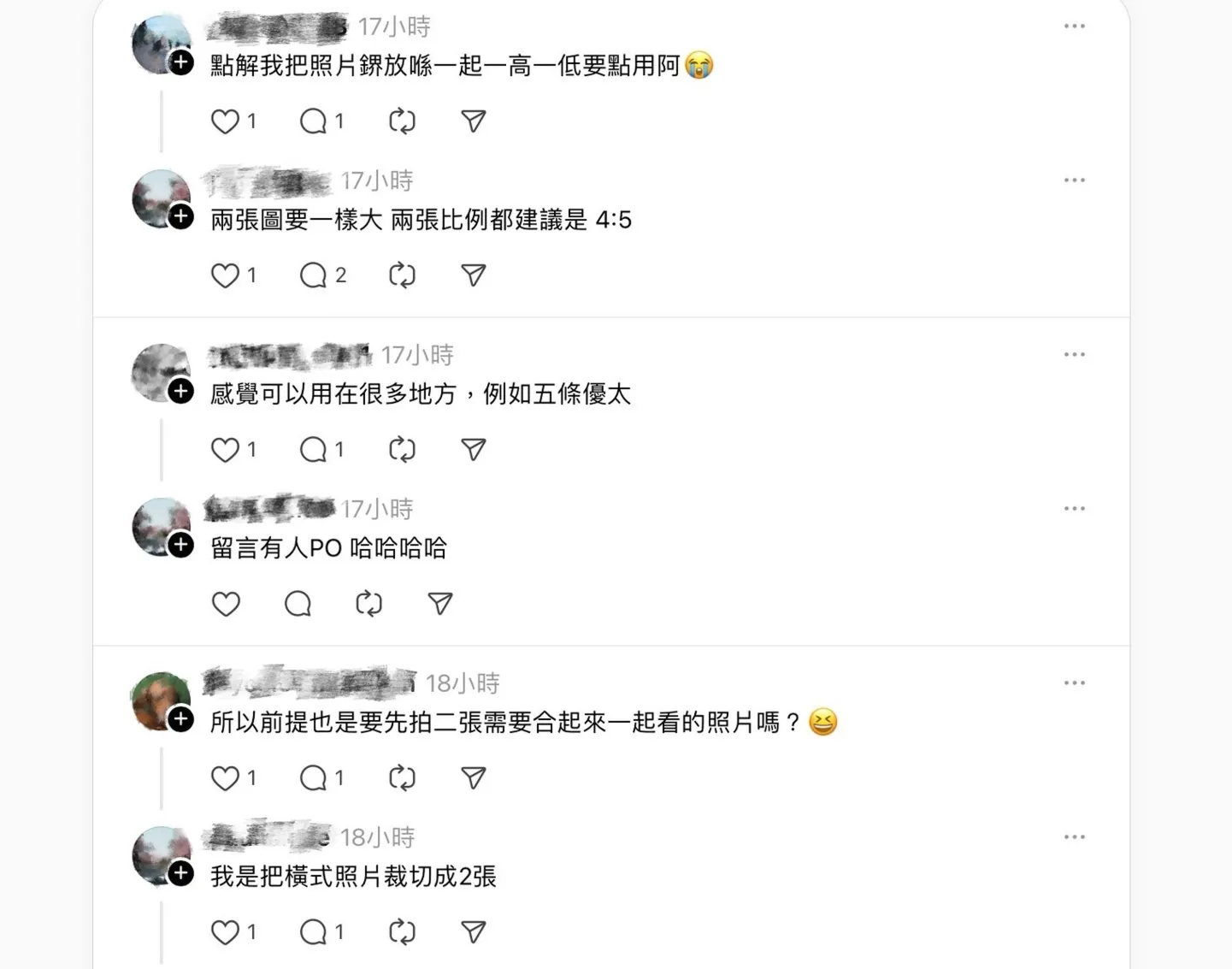Open more options on 兩張圖要一樣大 comment
1232x969 pixels.
click(x=1074, y=180)
